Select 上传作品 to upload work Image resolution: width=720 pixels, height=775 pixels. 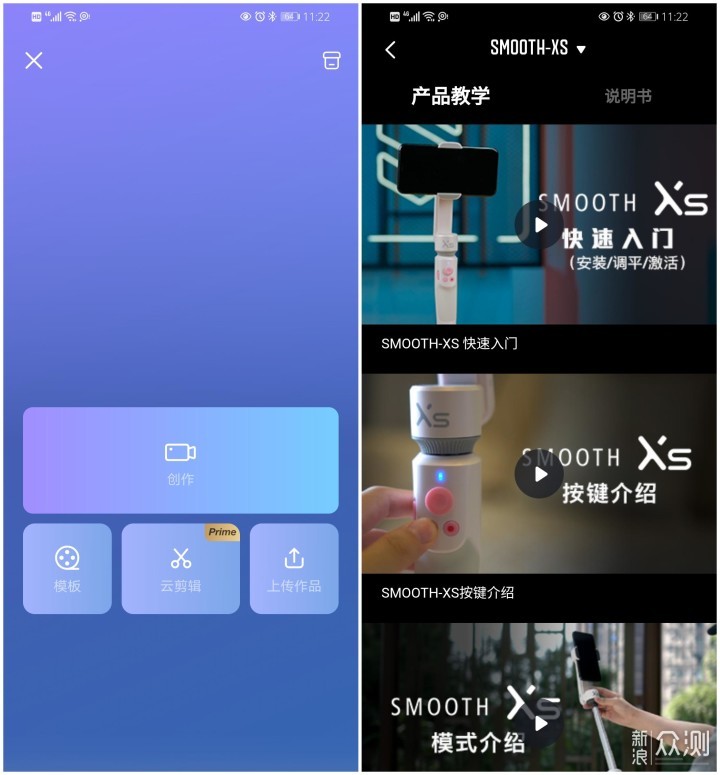click(294, 568)
